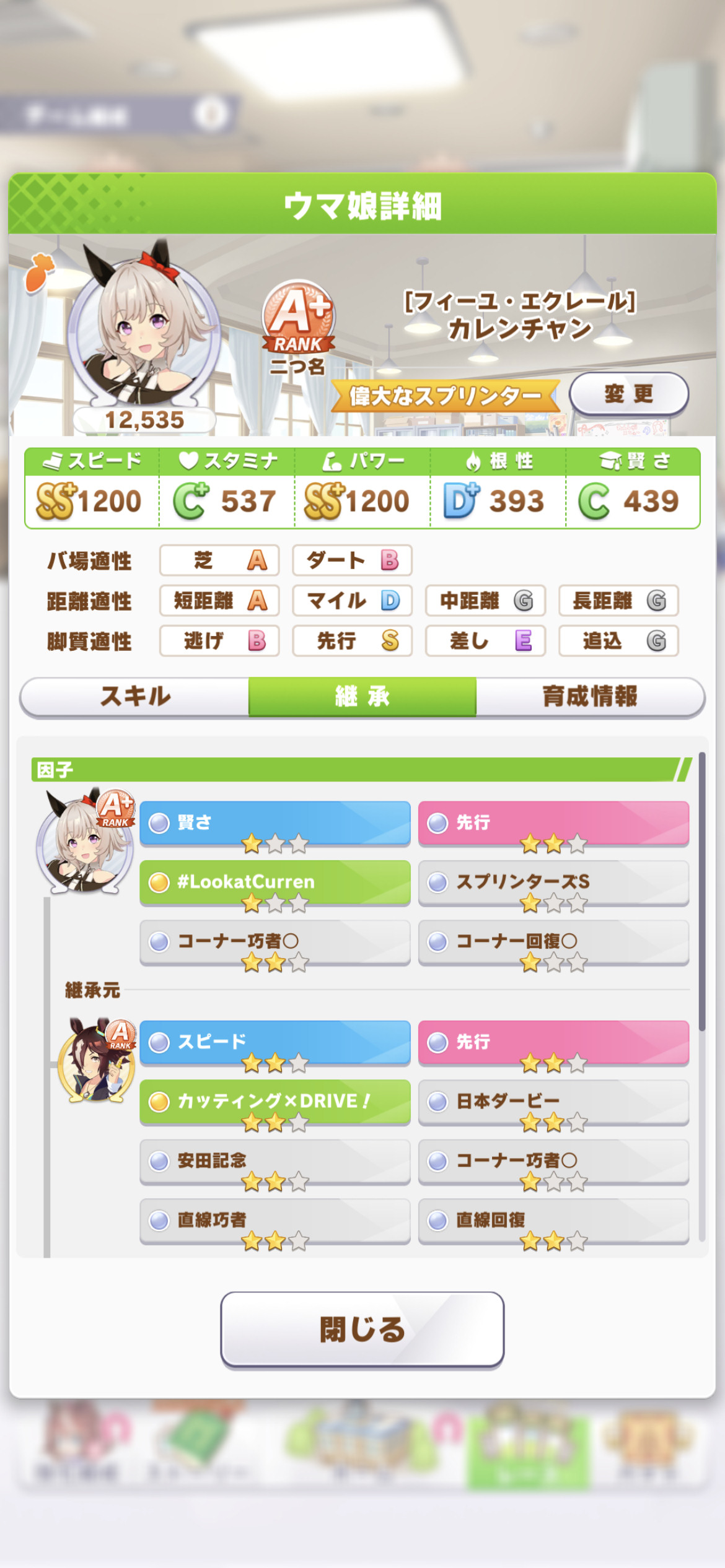Tap the 日本ダービー factor
Image resolution: width=725 pixels, height=1568 pixels.
[x=553, y=1101]
